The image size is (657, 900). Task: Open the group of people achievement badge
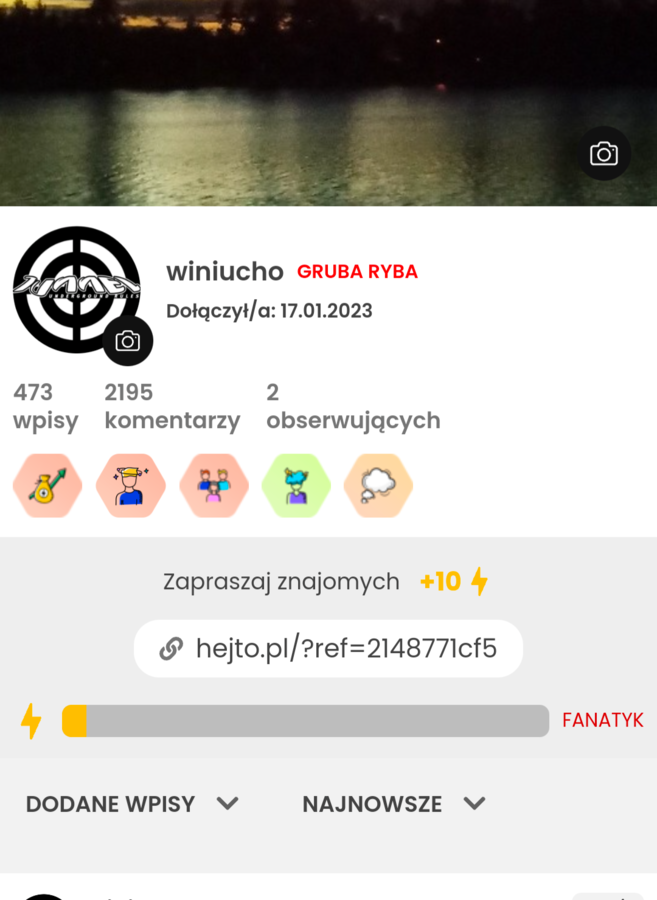coord(213,486)
